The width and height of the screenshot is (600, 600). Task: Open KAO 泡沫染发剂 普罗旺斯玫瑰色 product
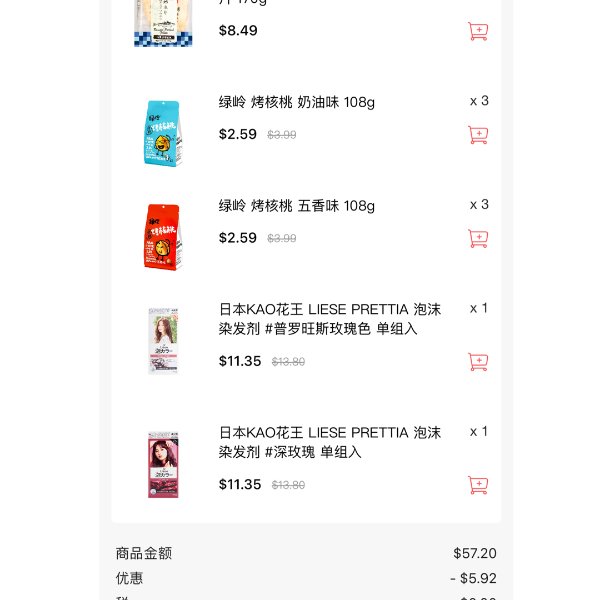[x=329, y=319]
